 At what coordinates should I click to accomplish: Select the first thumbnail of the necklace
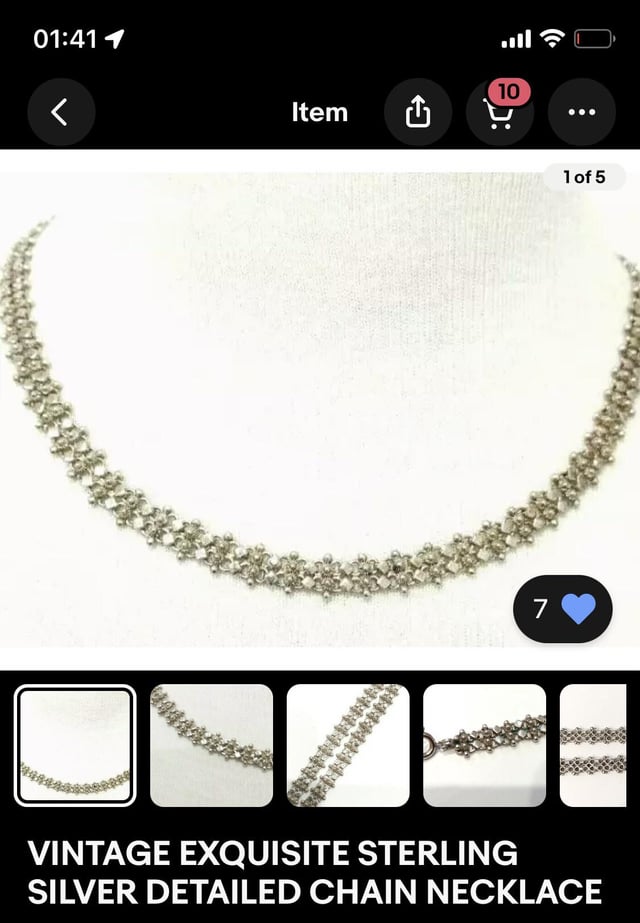(x=75, y=745)
